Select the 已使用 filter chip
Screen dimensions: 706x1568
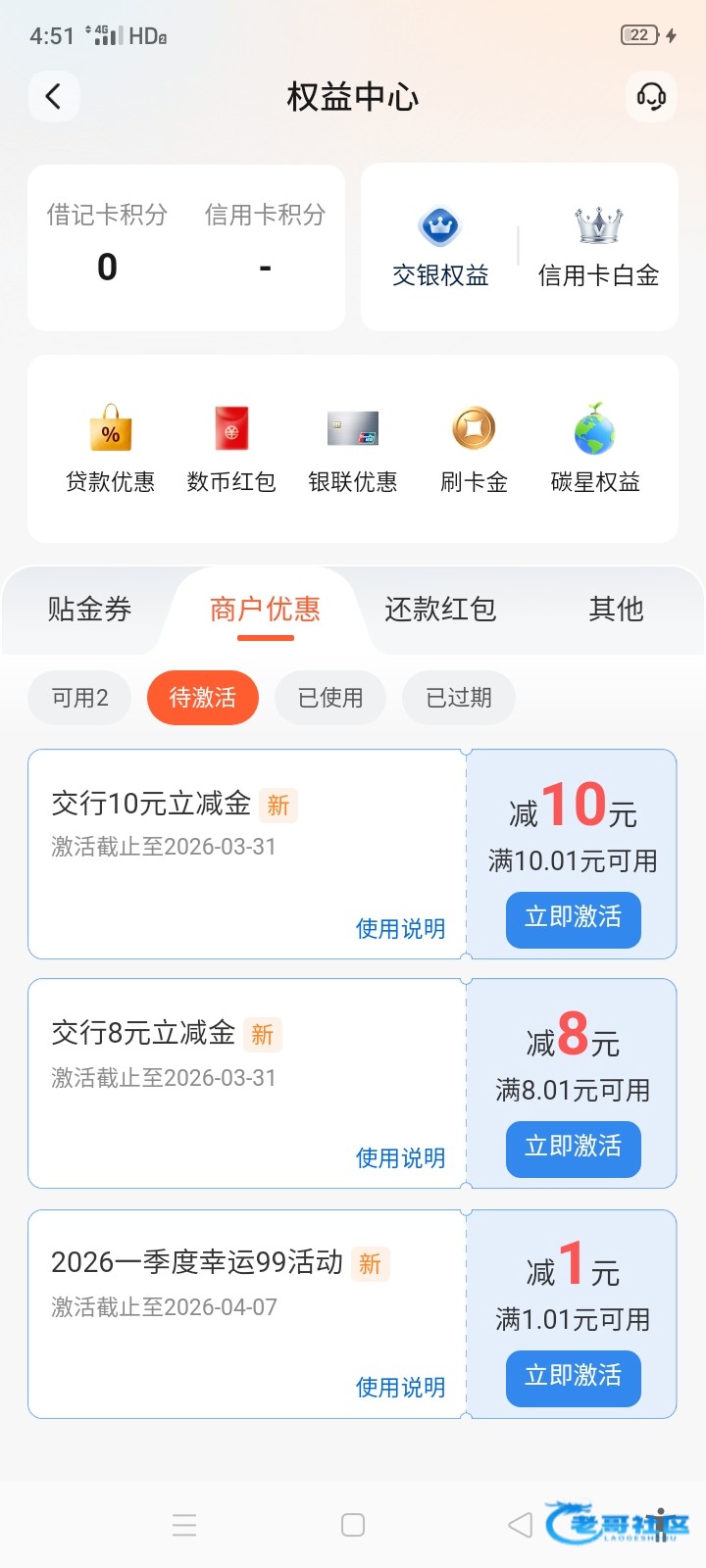[x=330, y=698]
